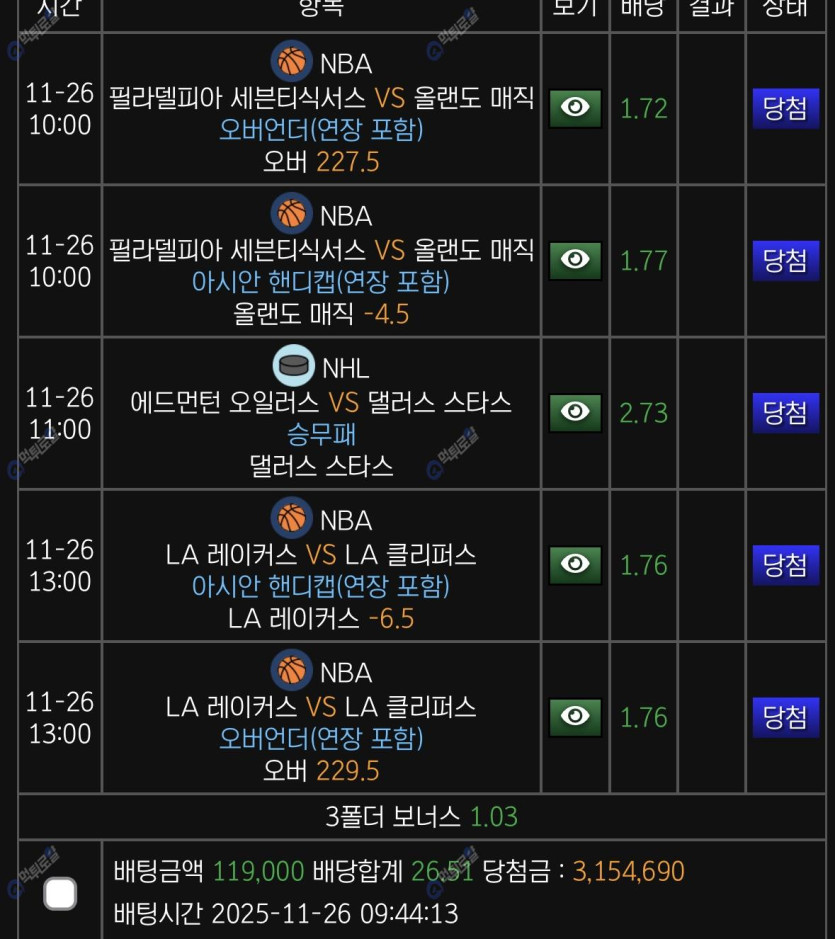This screenshot has height=939, width=835.
Task: Tap the eye button for 올랜도 매직 -4.5
Action: [575, 260]
